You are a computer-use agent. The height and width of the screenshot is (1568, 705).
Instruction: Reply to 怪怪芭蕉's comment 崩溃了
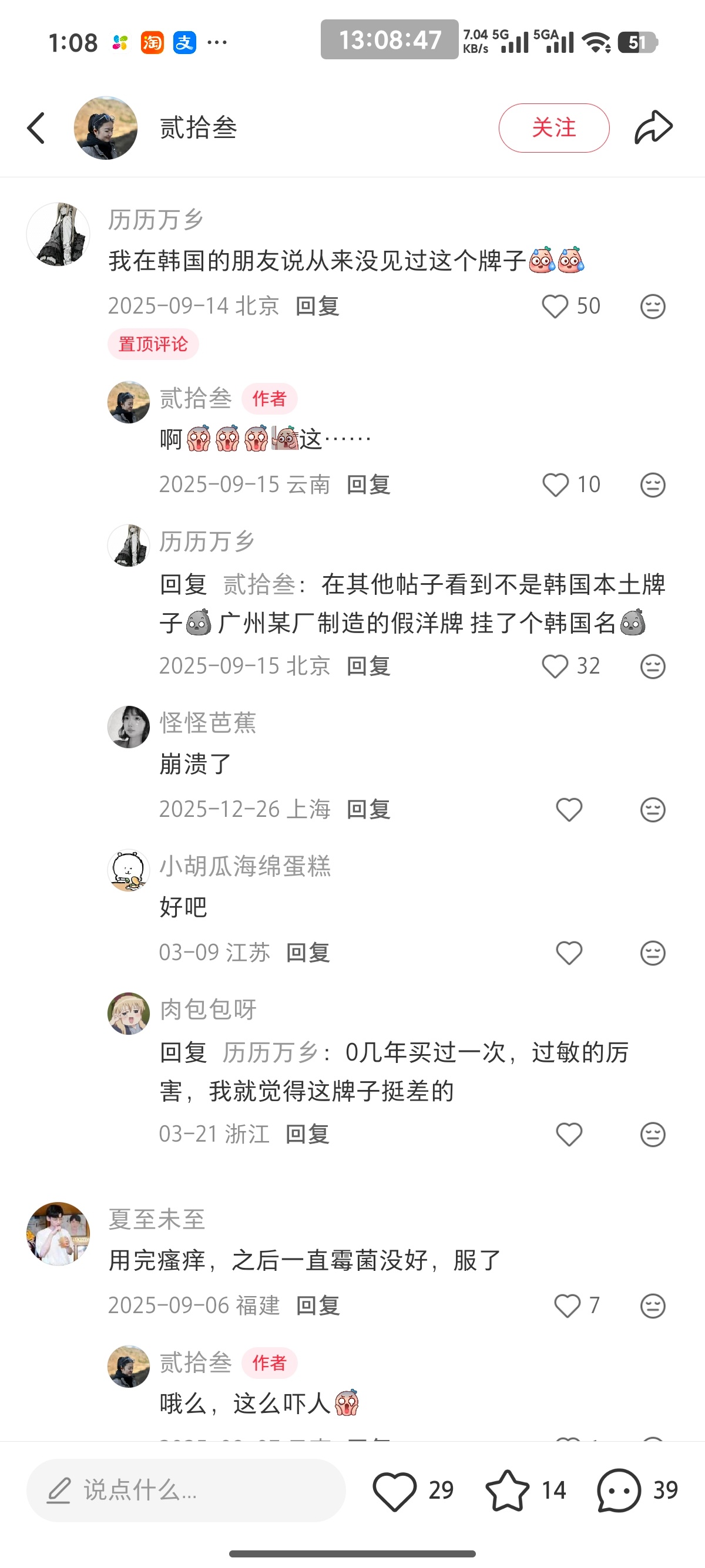click(x=368, y=810)
